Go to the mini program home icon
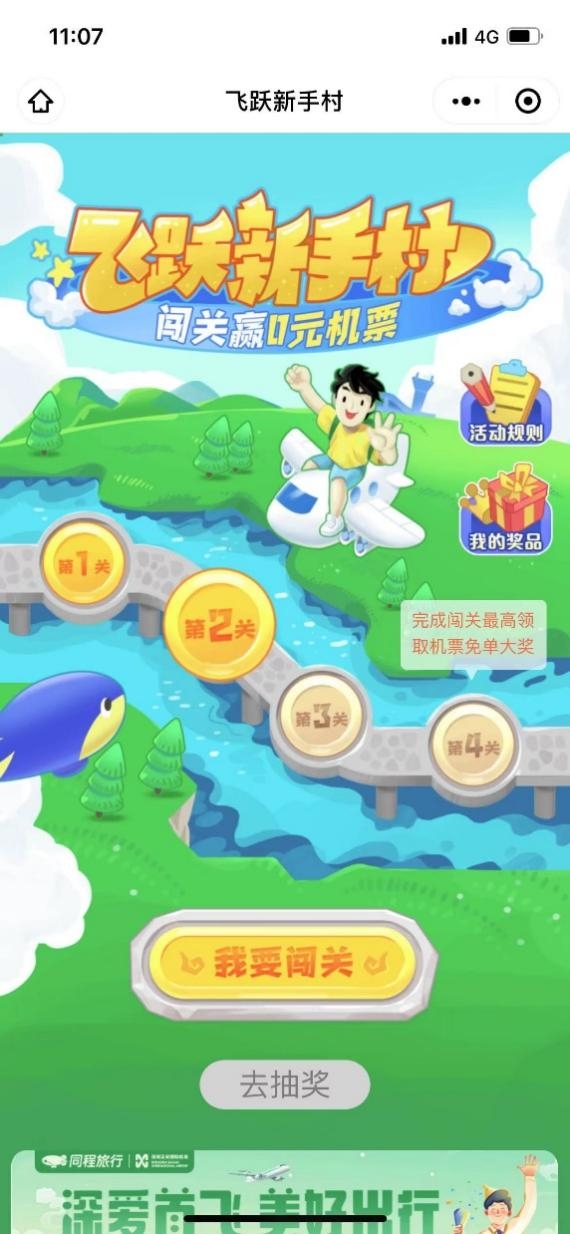This screenshot has height=1234, width=570. pos(41,101)
